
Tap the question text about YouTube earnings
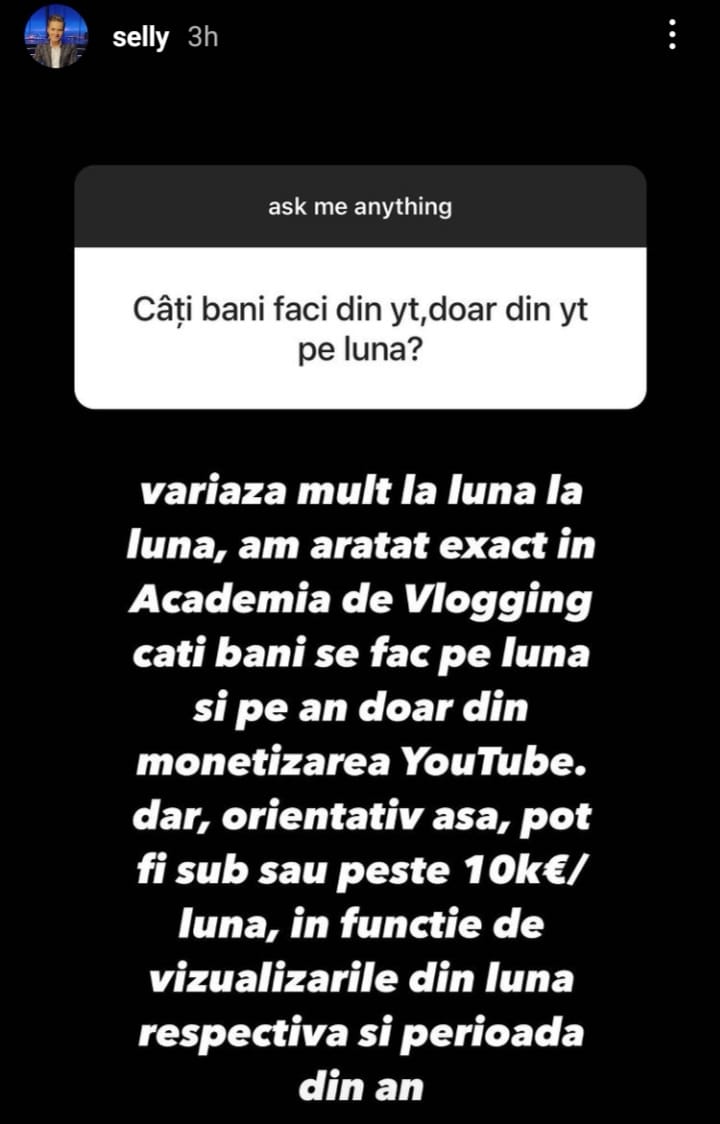(x=360, y=330)
